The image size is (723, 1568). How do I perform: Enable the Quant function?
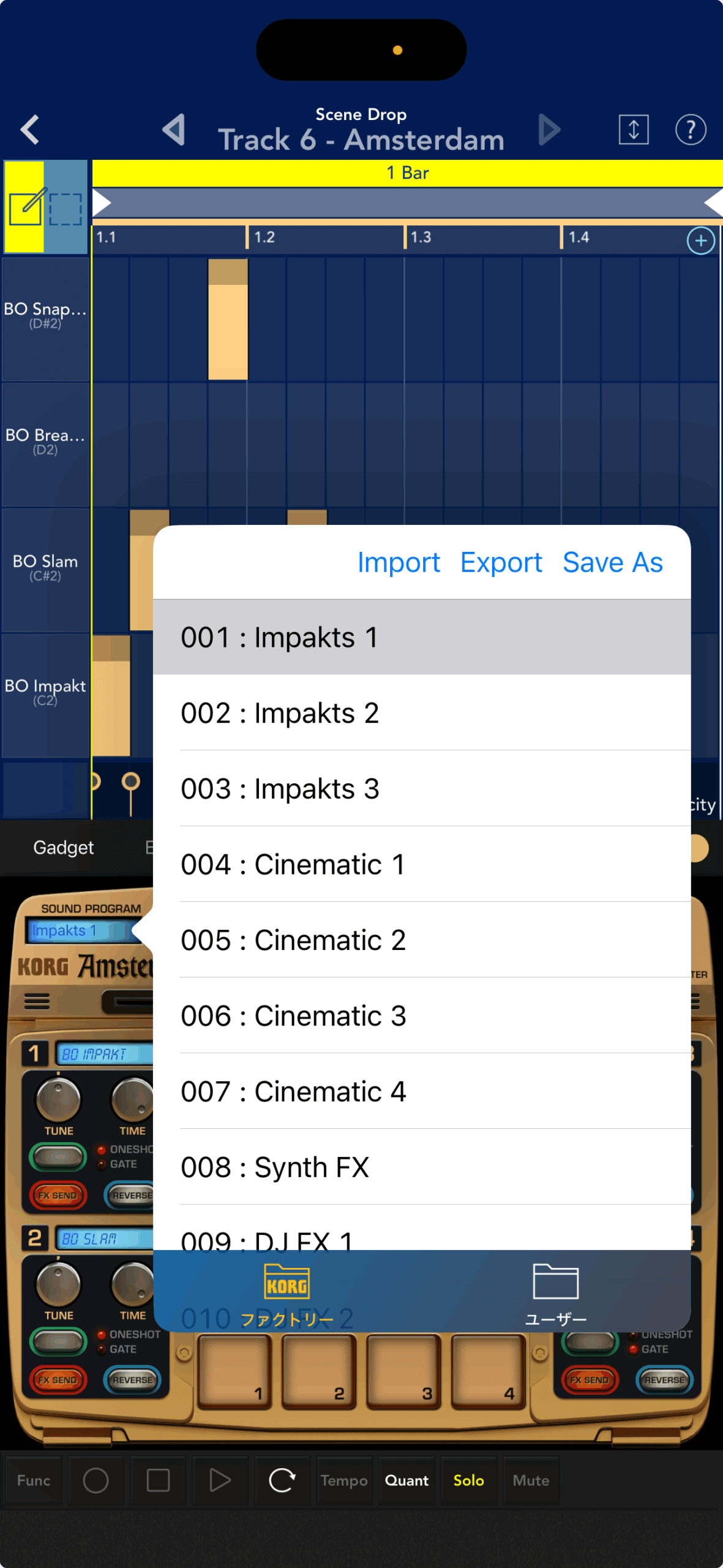(x=406, y=1480)
